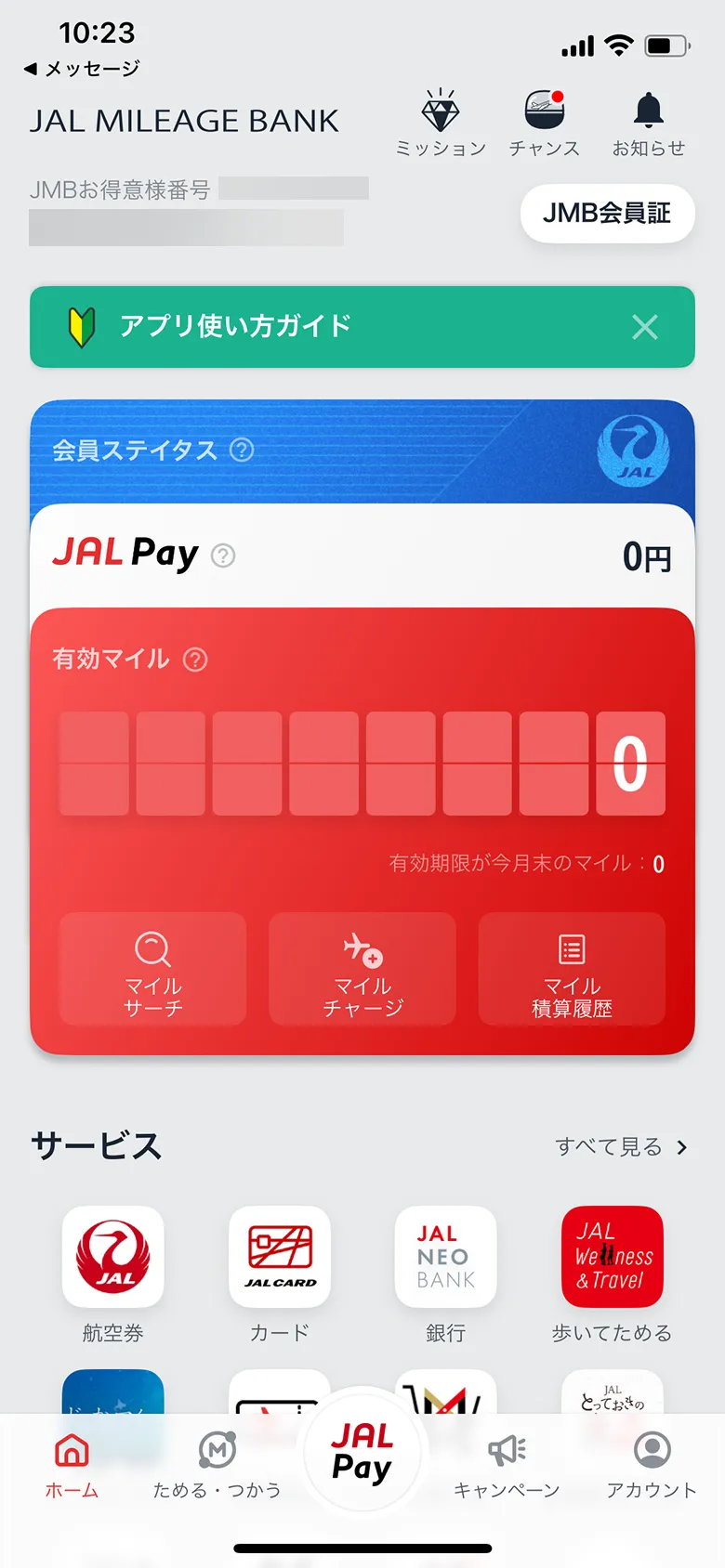Open the アプリ使い方ガイド banner
The height and width of the screenshot is (1568, 725).
click(x=325, y=327)
